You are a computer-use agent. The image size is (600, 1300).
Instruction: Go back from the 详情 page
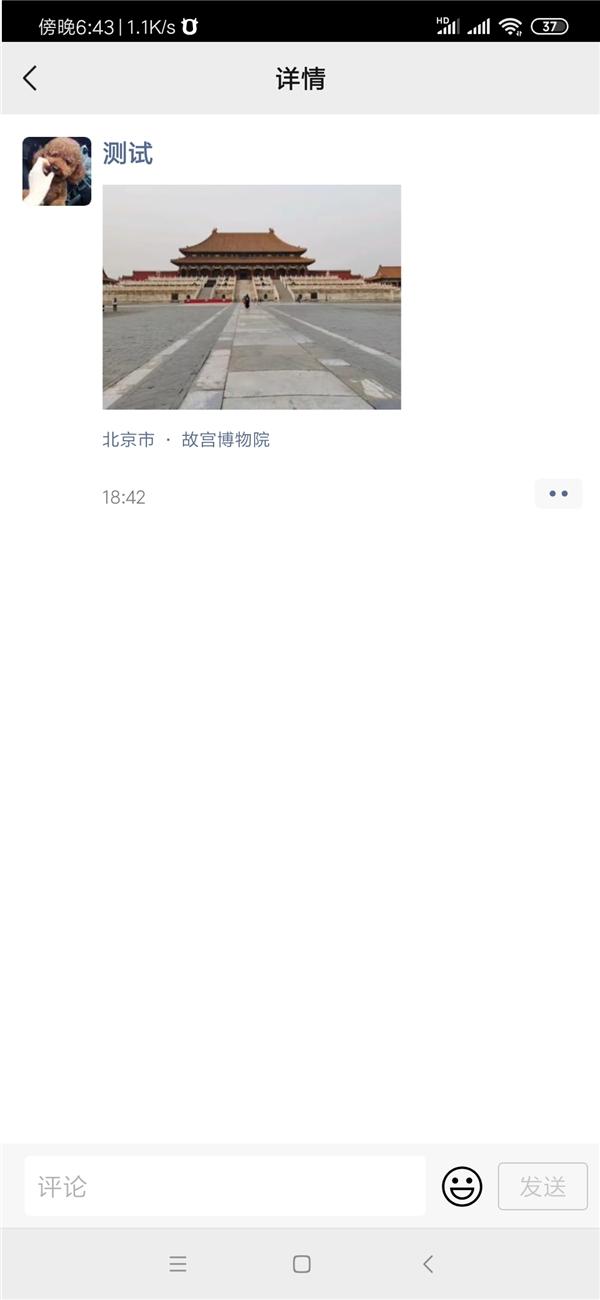point(30,78)
